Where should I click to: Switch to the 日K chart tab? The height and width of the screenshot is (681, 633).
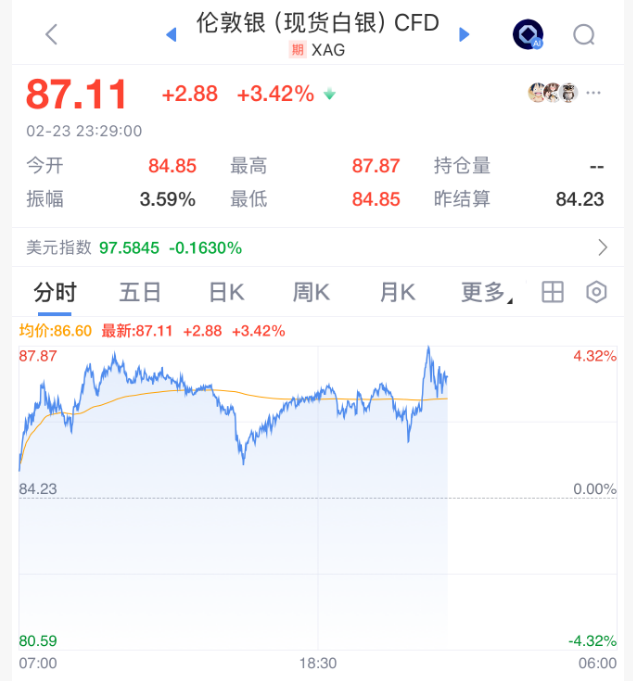226,292
